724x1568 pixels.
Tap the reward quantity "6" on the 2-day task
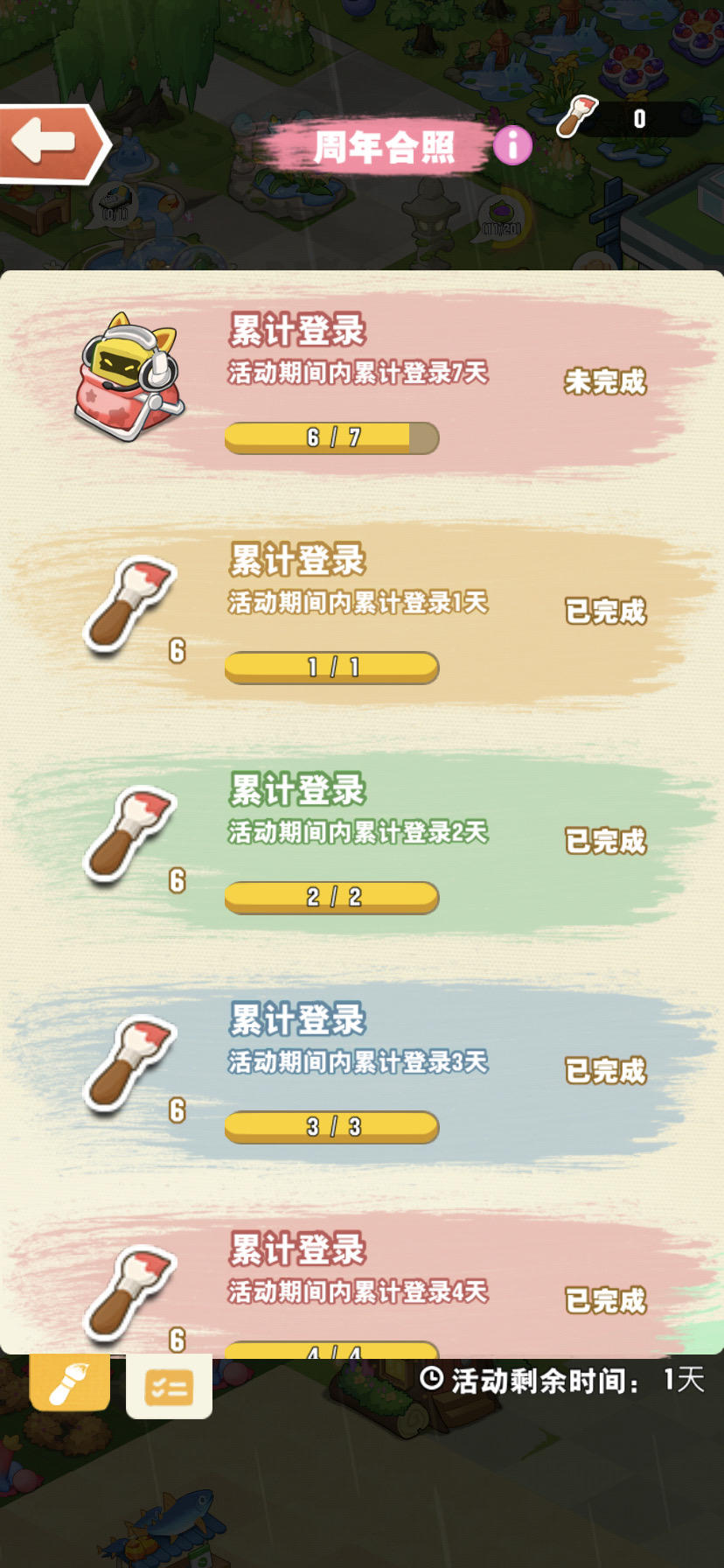click(178, 883)
